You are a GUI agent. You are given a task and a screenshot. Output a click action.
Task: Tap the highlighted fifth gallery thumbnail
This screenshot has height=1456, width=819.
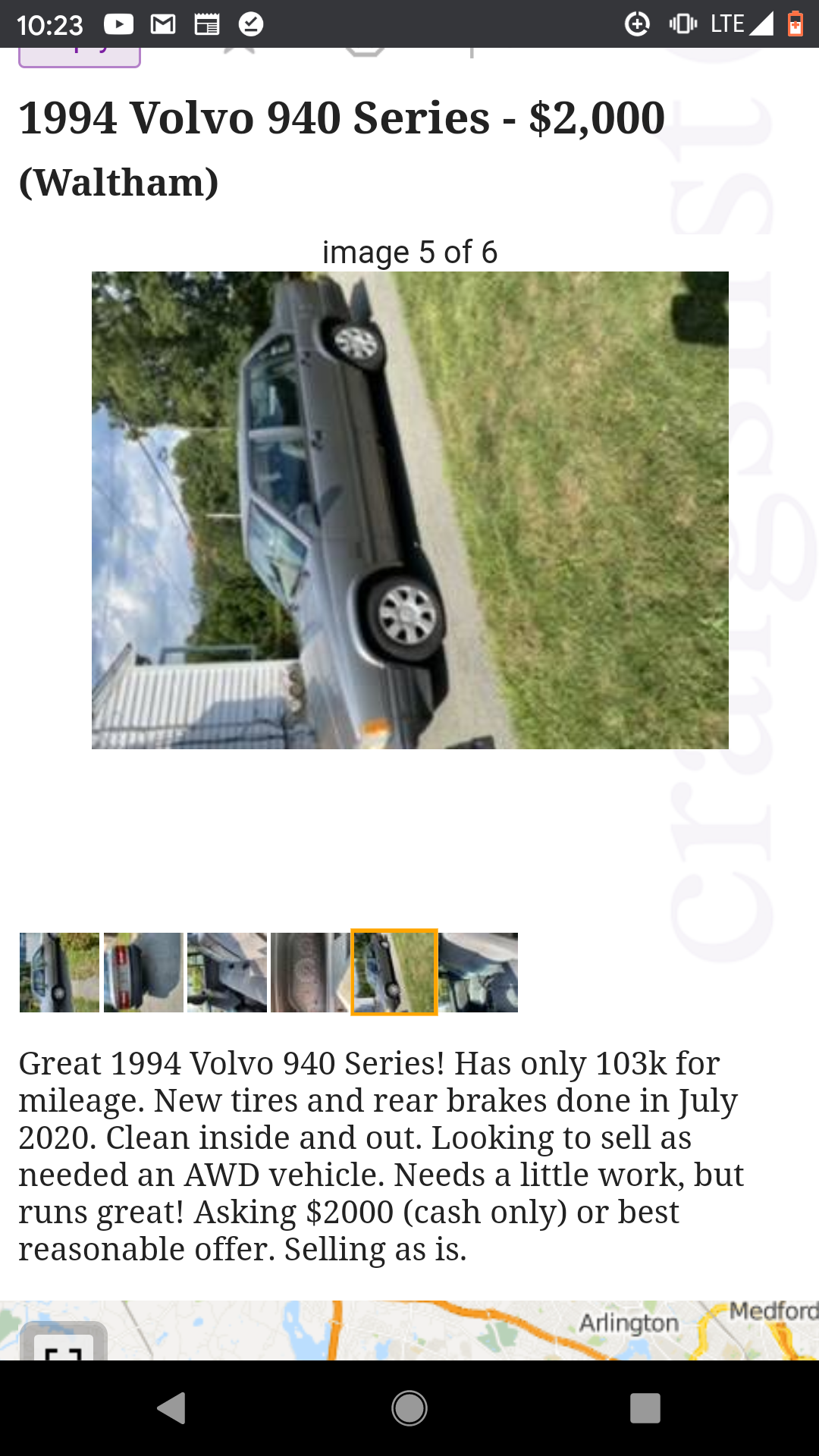[x=394, y=972]
